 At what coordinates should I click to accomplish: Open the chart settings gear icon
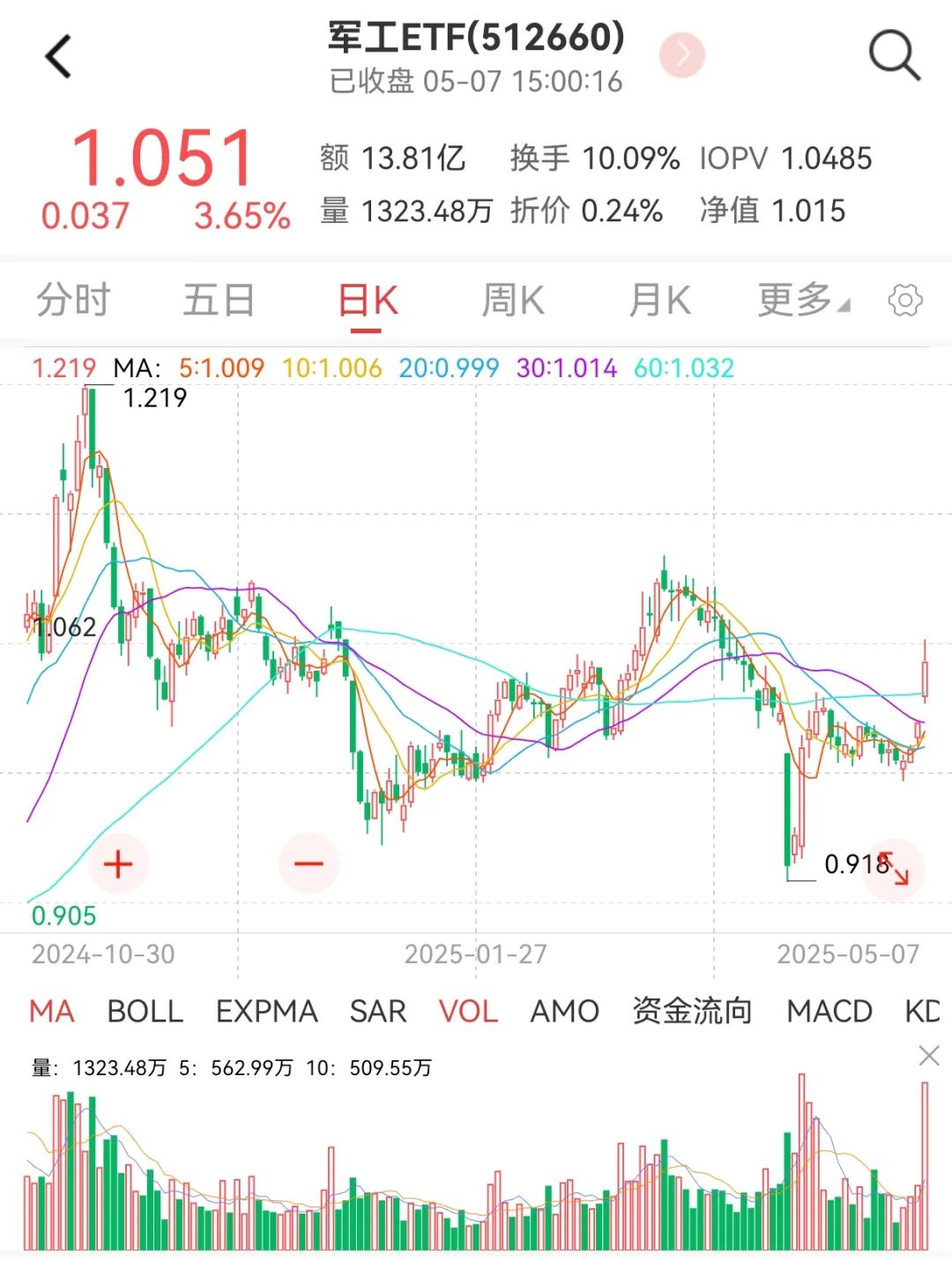click(x=906, y=300)
